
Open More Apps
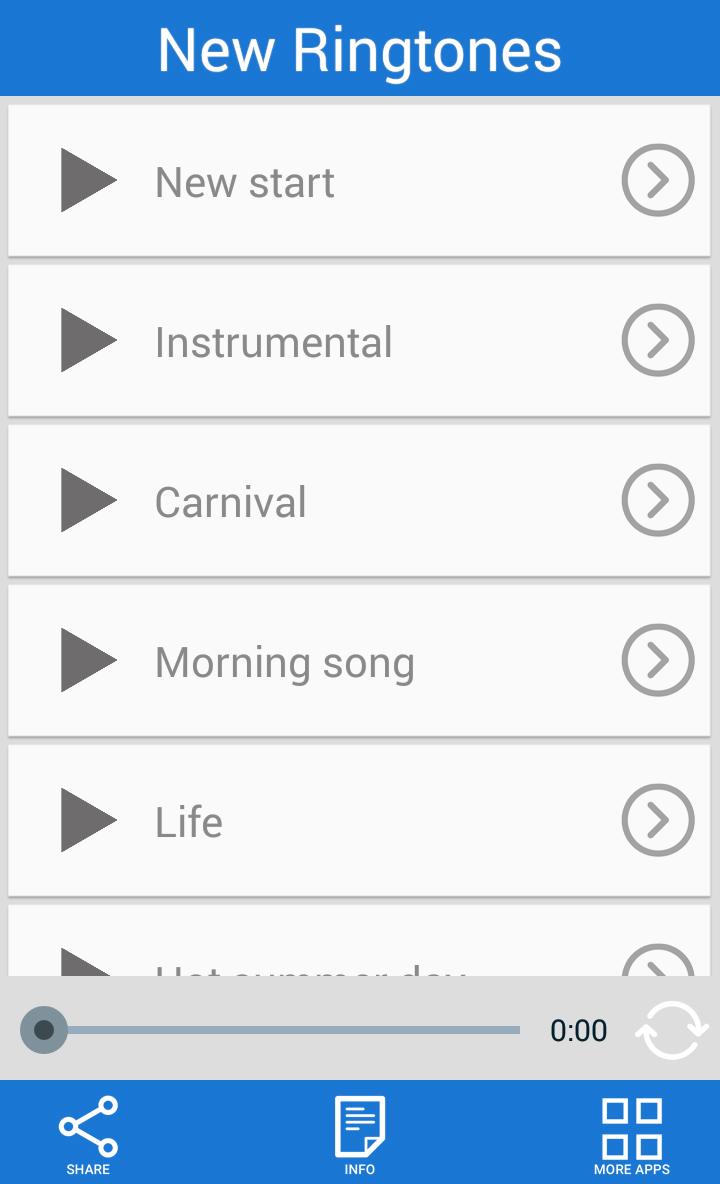point(632,1134)
